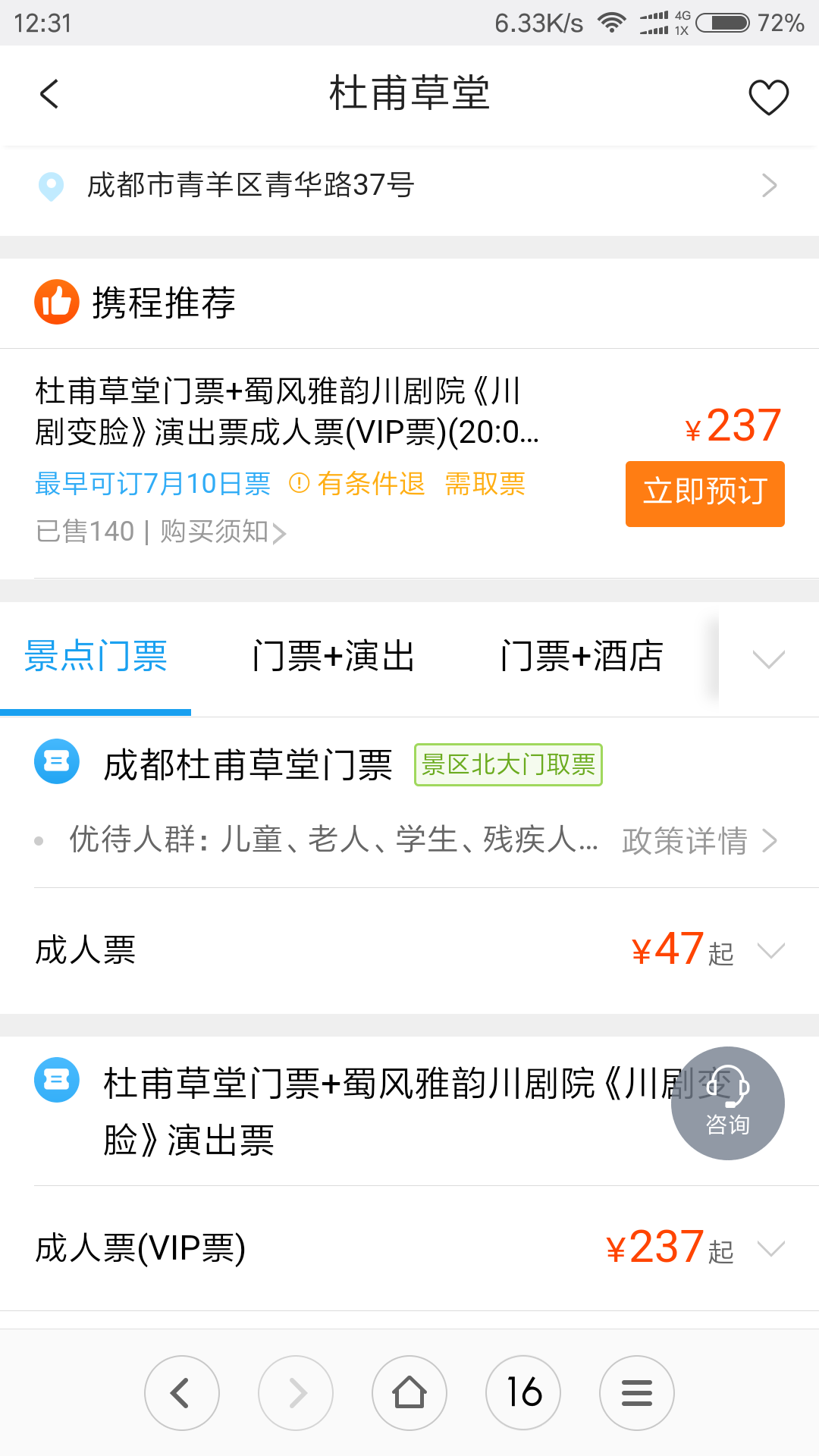Image resolution: width=819 pixels, height=1456 pixels.
Task: Tap 立即预订 for the ¥237 ticket
Action: coord(704,494)
